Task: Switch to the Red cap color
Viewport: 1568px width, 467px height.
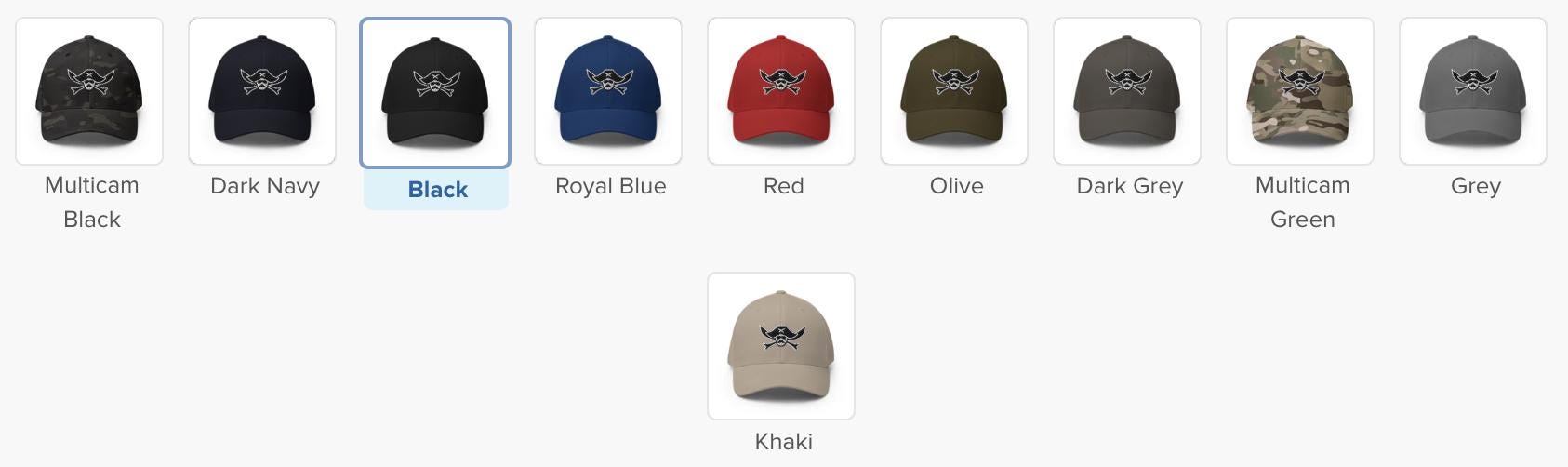Action: click(781, 91)
